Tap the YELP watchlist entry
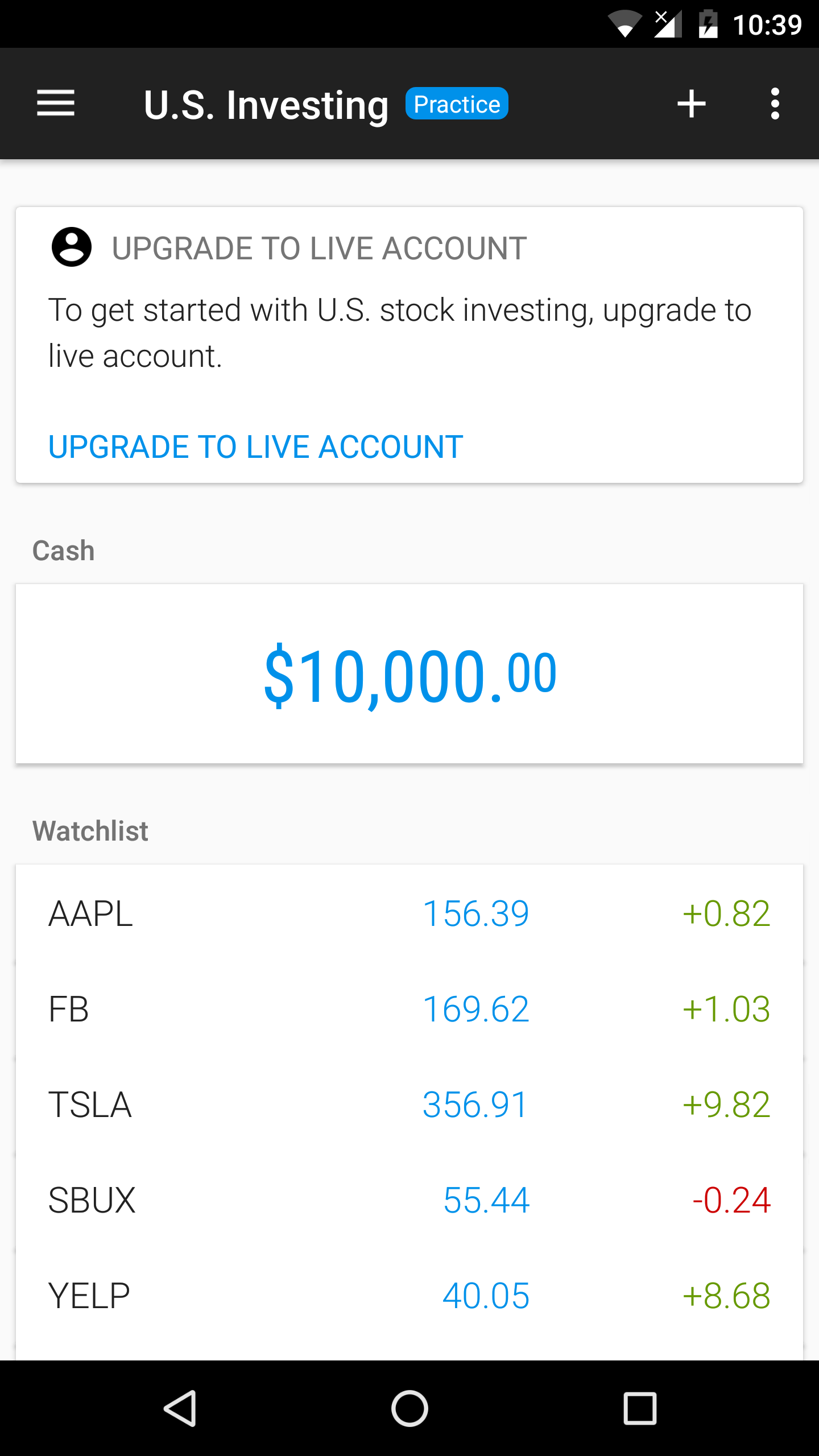The width and height of the screenshot is (819, 1456). [x=409, y=1296]
